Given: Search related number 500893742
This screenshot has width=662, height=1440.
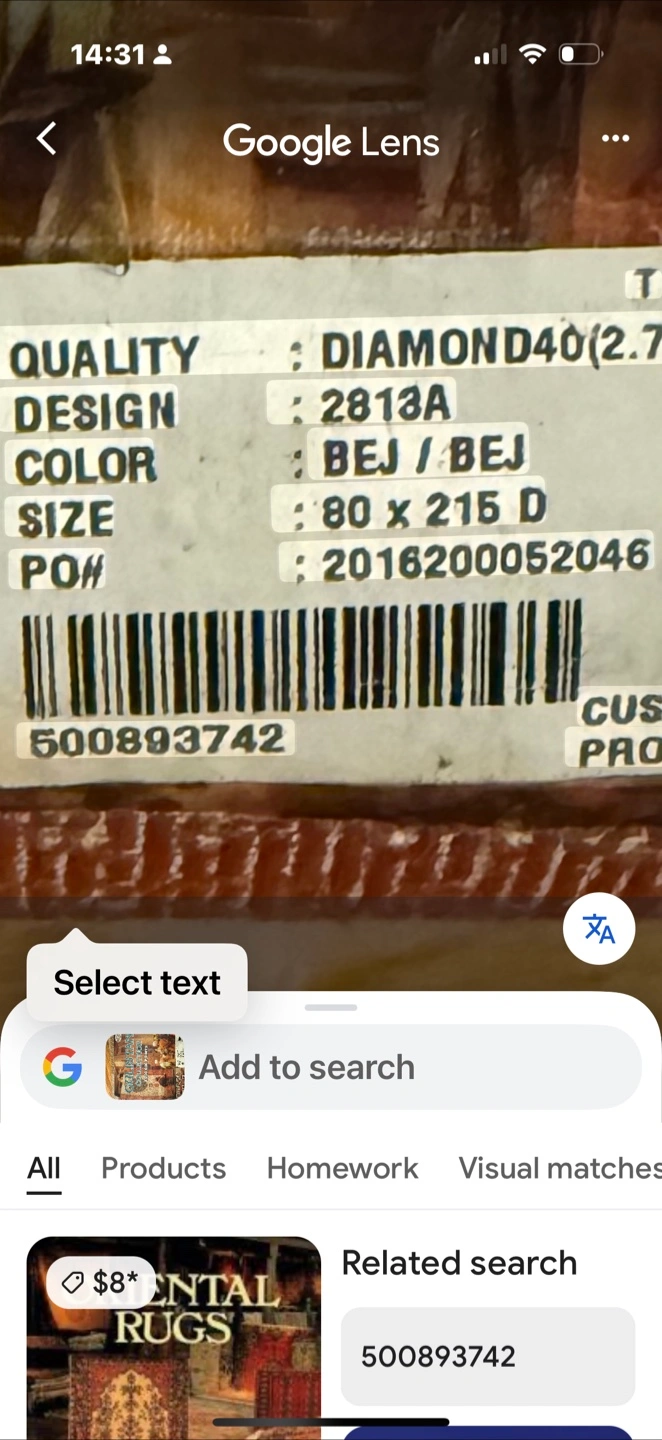Looking at the screenshot, I should [488, 1356].
